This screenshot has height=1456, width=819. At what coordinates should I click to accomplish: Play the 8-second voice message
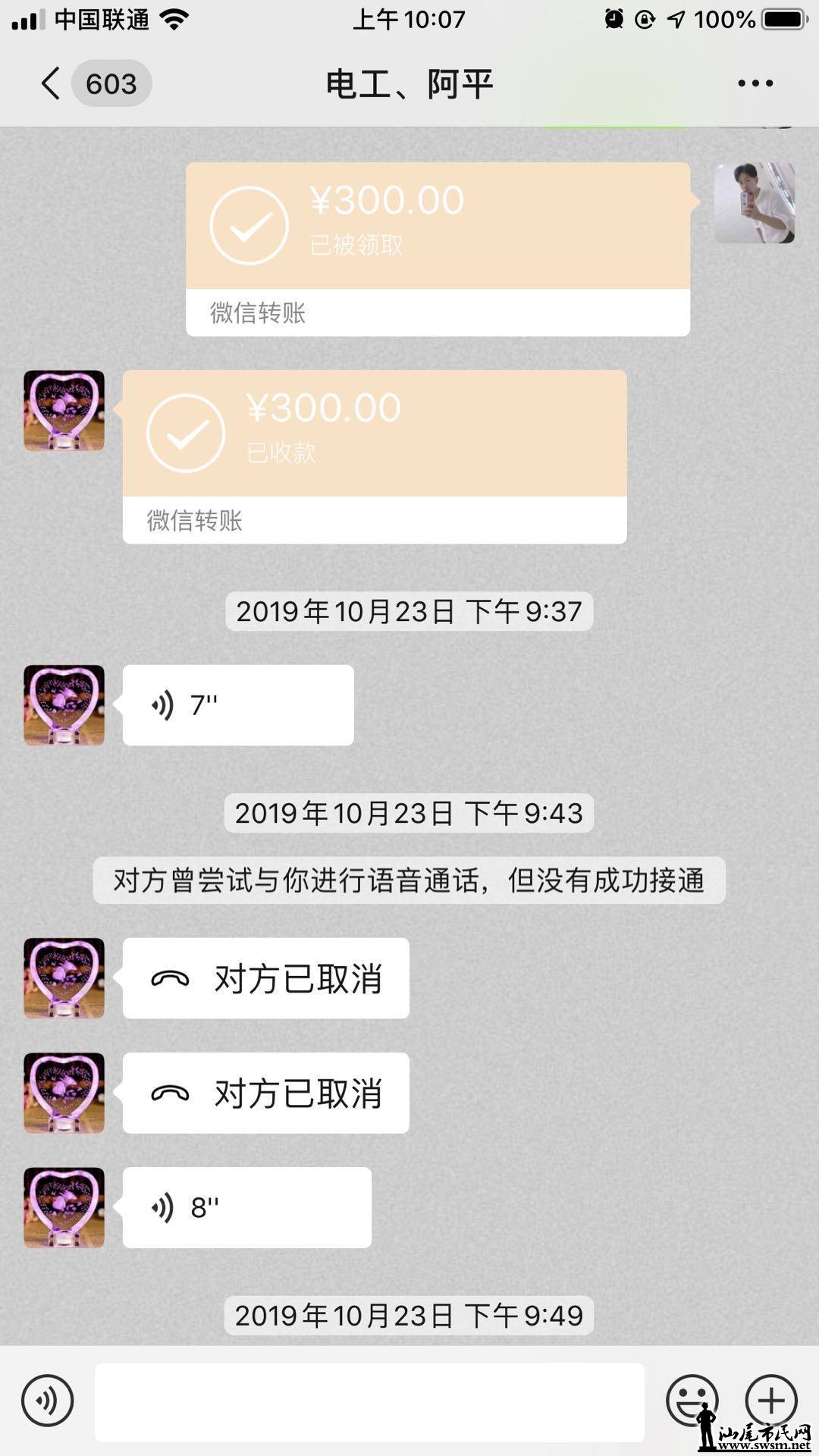tap(246, 1207)
